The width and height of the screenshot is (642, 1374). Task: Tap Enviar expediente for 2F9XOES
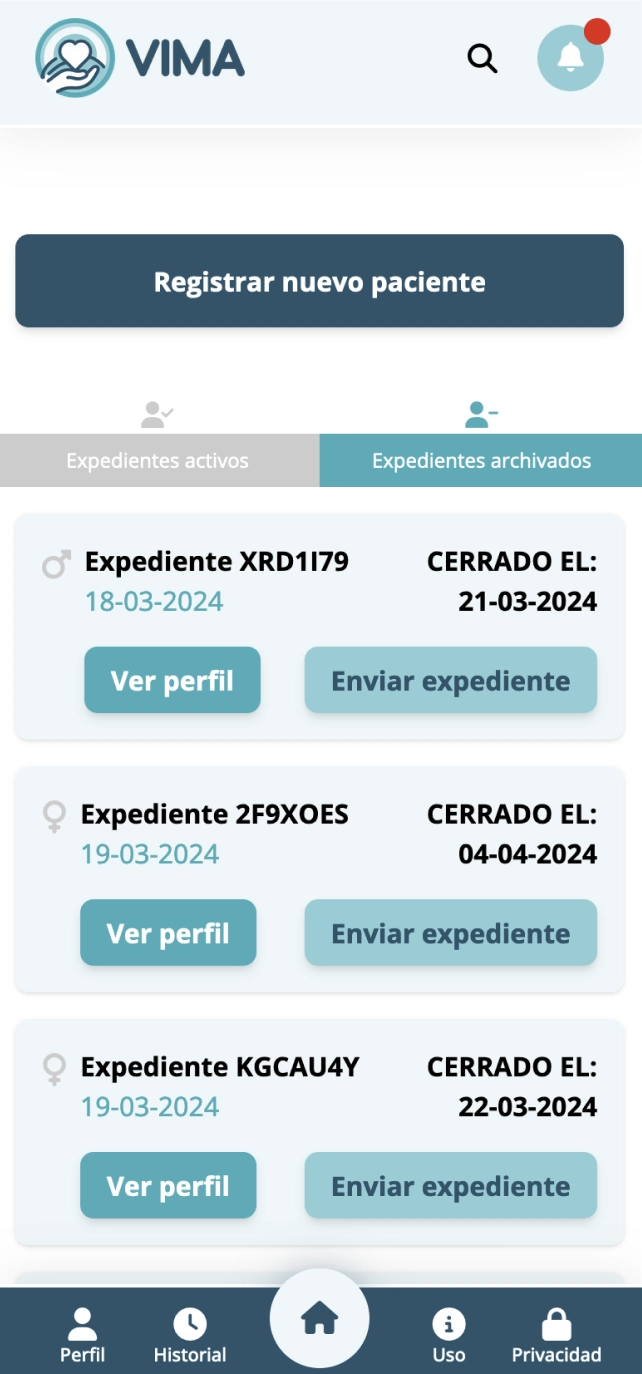click(x=451, y=933)
